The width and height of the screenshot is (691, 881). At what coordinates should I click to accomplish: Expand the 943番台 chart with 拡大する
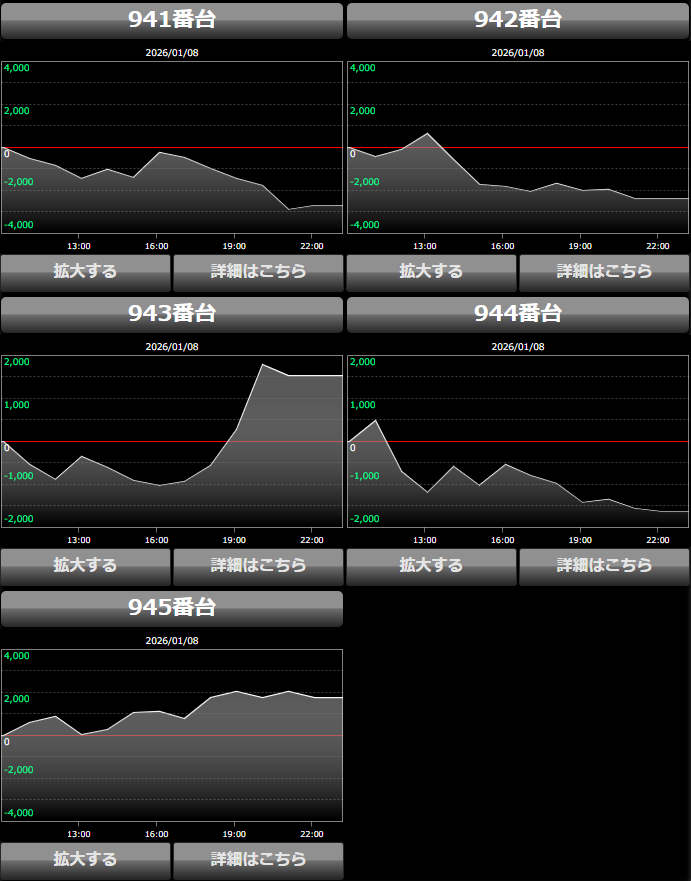click(86, 566)
